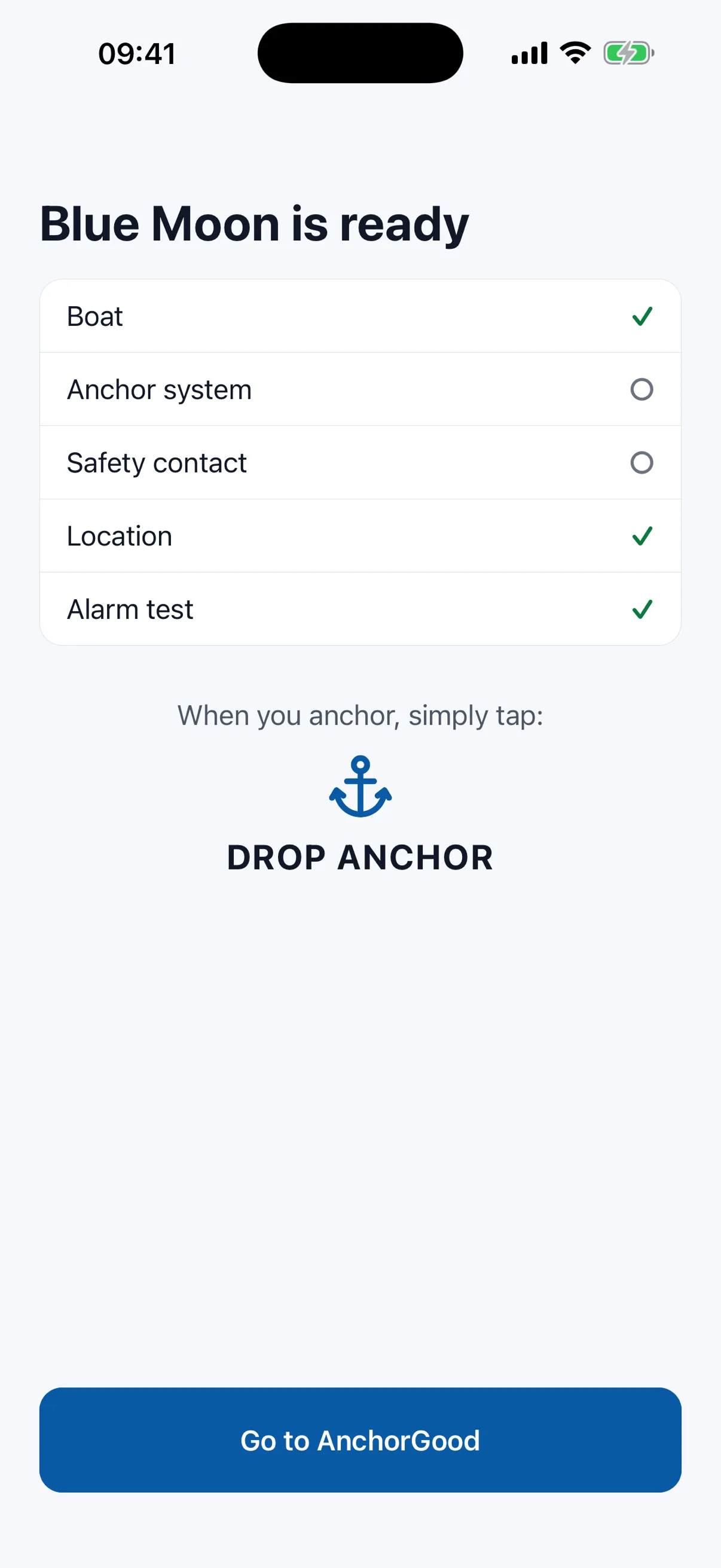Viewport: 721px width, 1568px height.
Task: Open the Alarm test row
Action: coord(360,609)
